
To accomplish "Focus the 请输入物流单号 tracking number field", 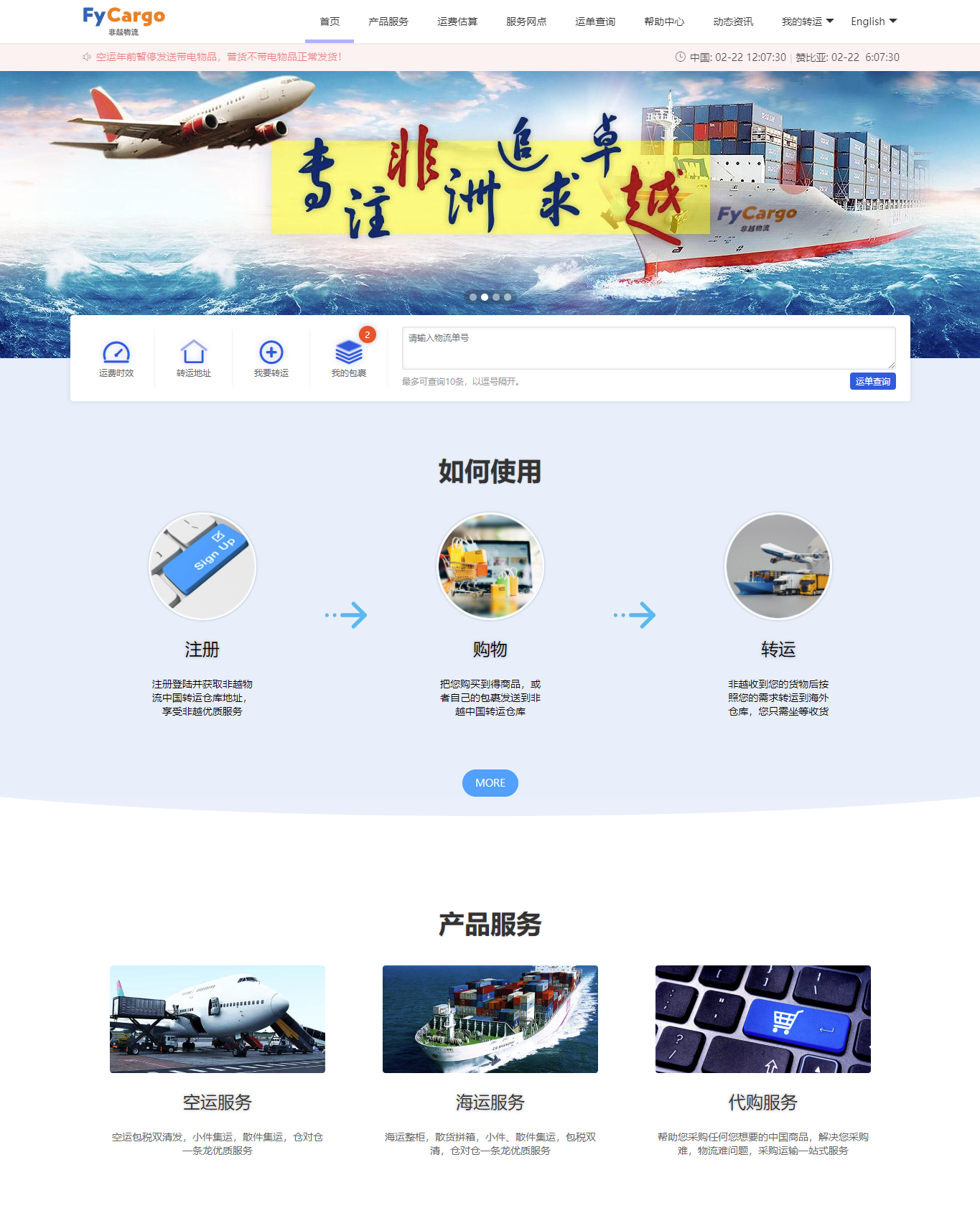I will pos(648,348).
